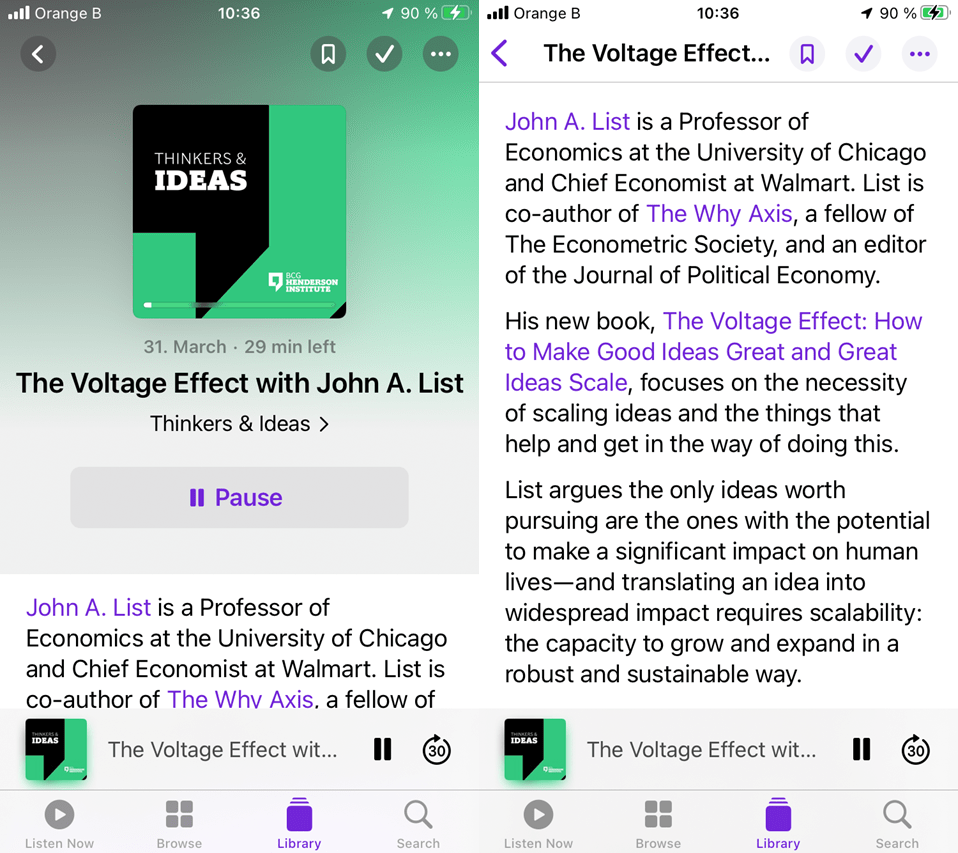This screenshot has height=853, width=958.
Task: Mark as played with the dark checkmark
Action: (384, 54)
